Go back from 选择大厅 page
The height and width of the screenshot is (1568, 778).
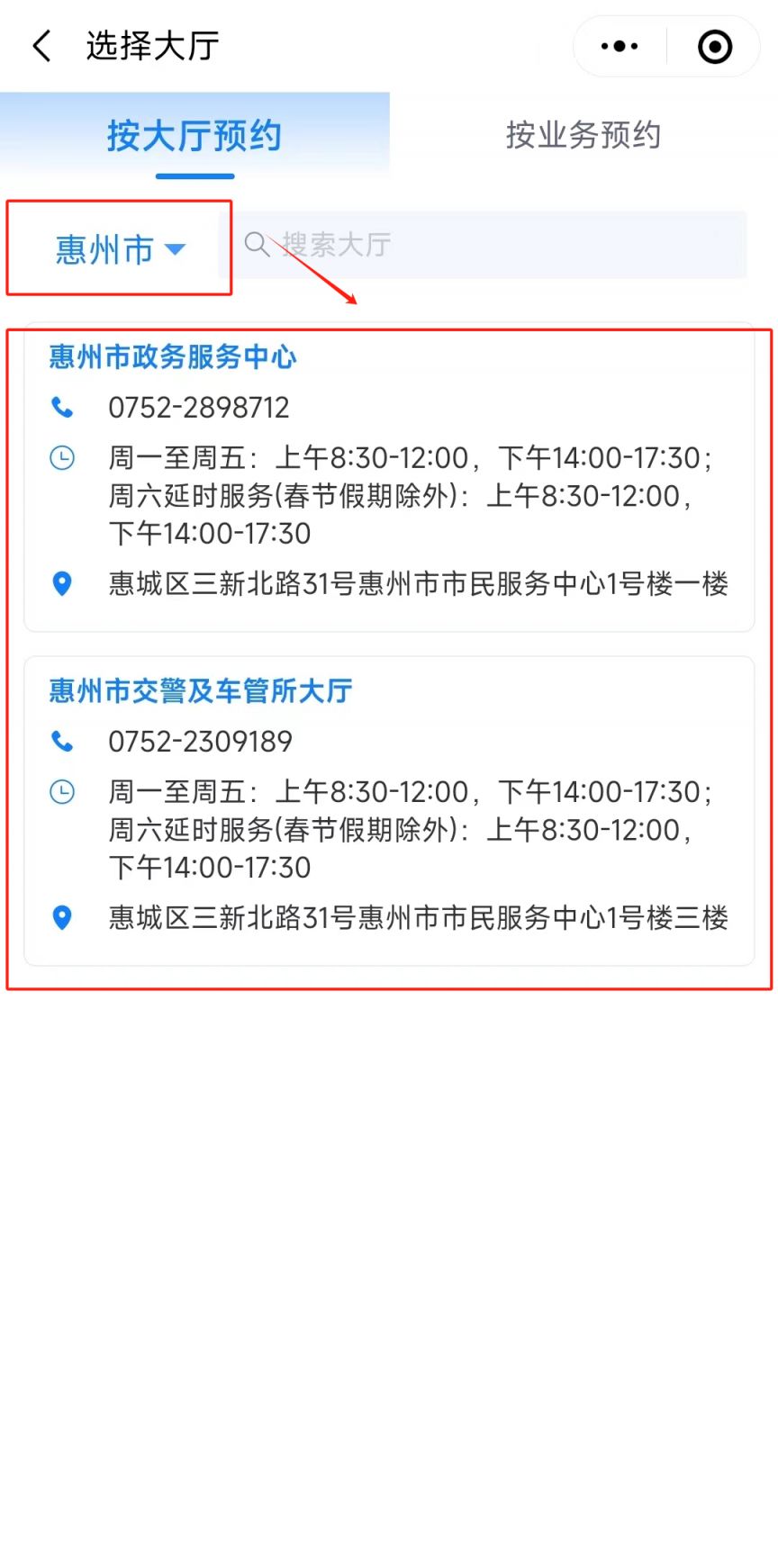pyautogui.click(x=41, y=46)
